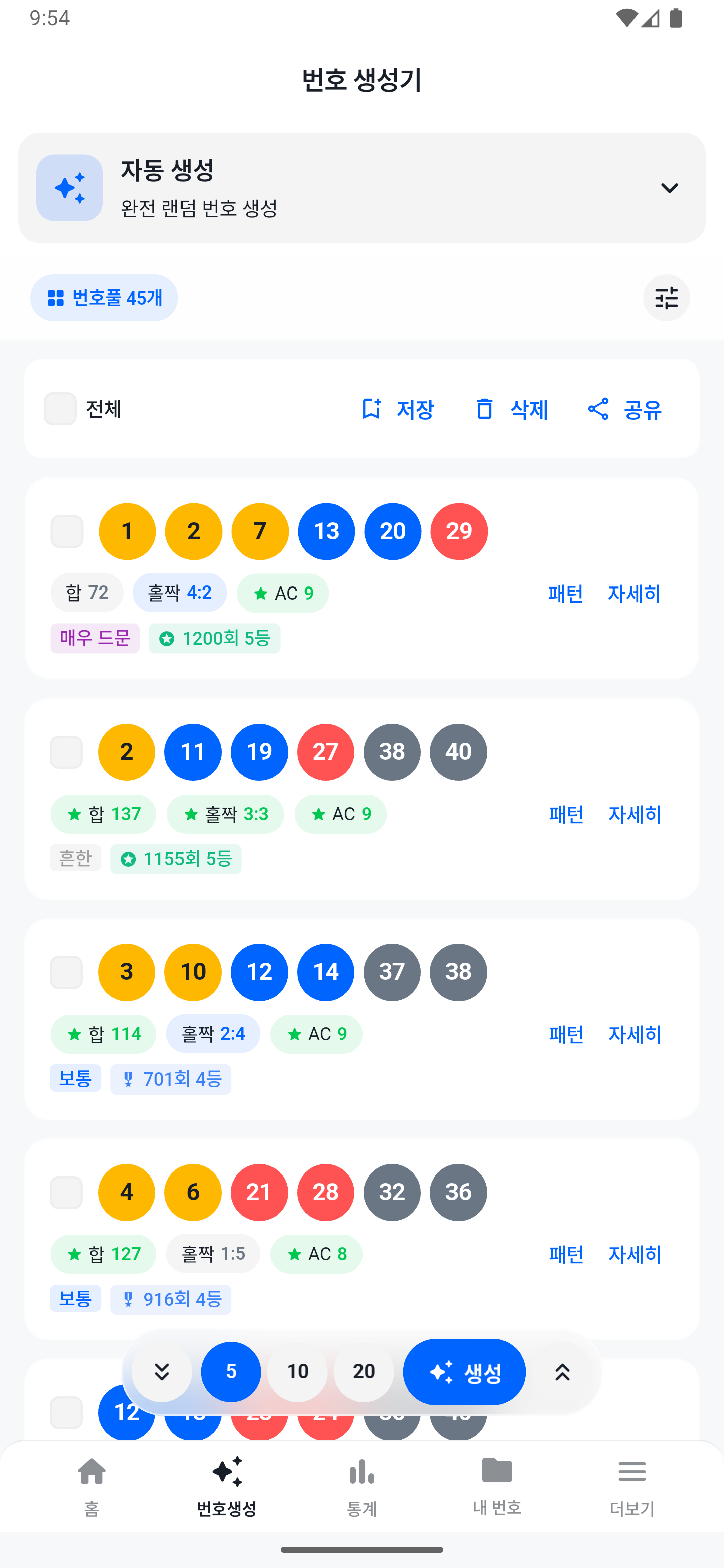Click the sparkle auto-generate icon

pos(69,187)
